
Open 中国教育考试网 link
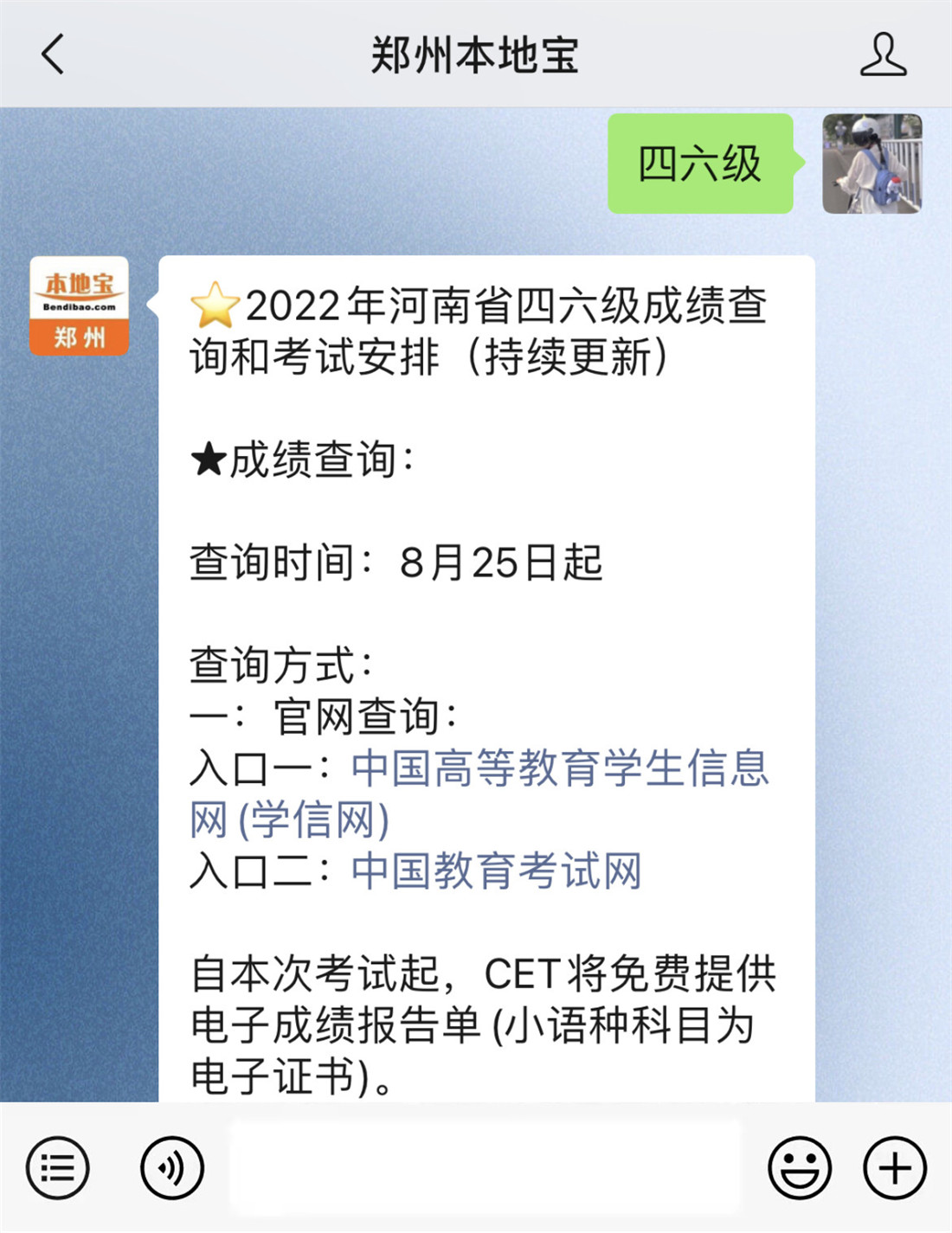click(496, 870)
